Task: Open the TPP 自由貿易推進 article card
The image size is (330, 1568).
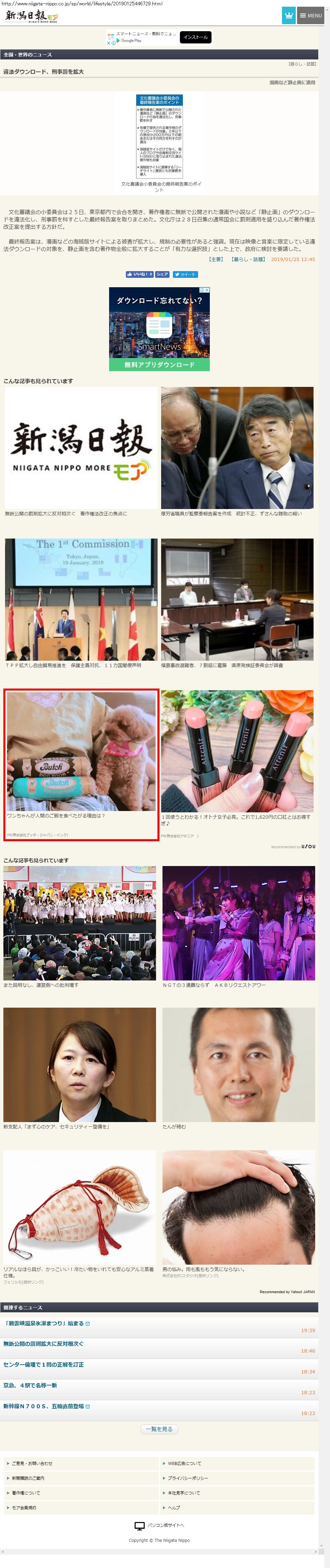Action: [81, 603]
